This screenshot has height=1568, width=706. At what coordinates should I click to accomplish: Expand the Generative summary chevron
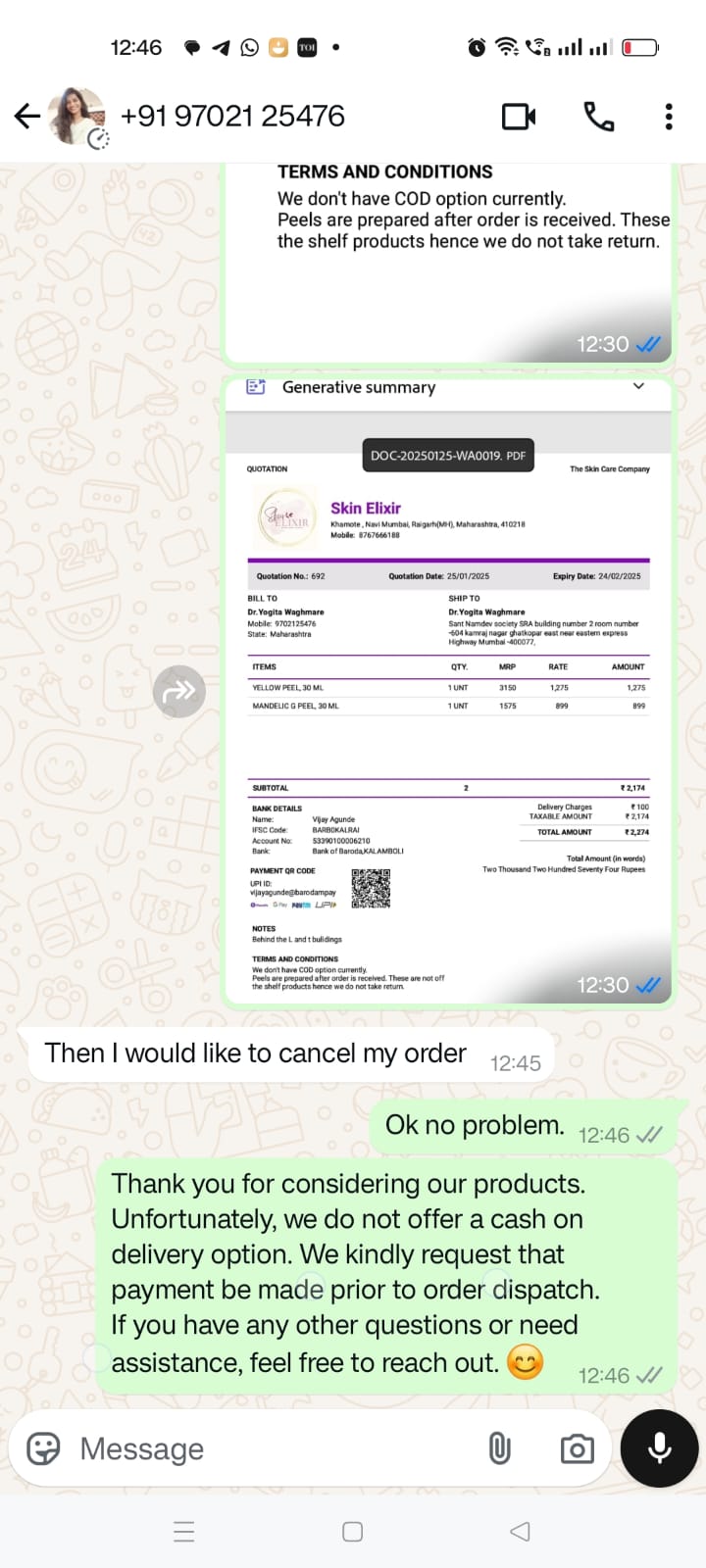(638, 387)
